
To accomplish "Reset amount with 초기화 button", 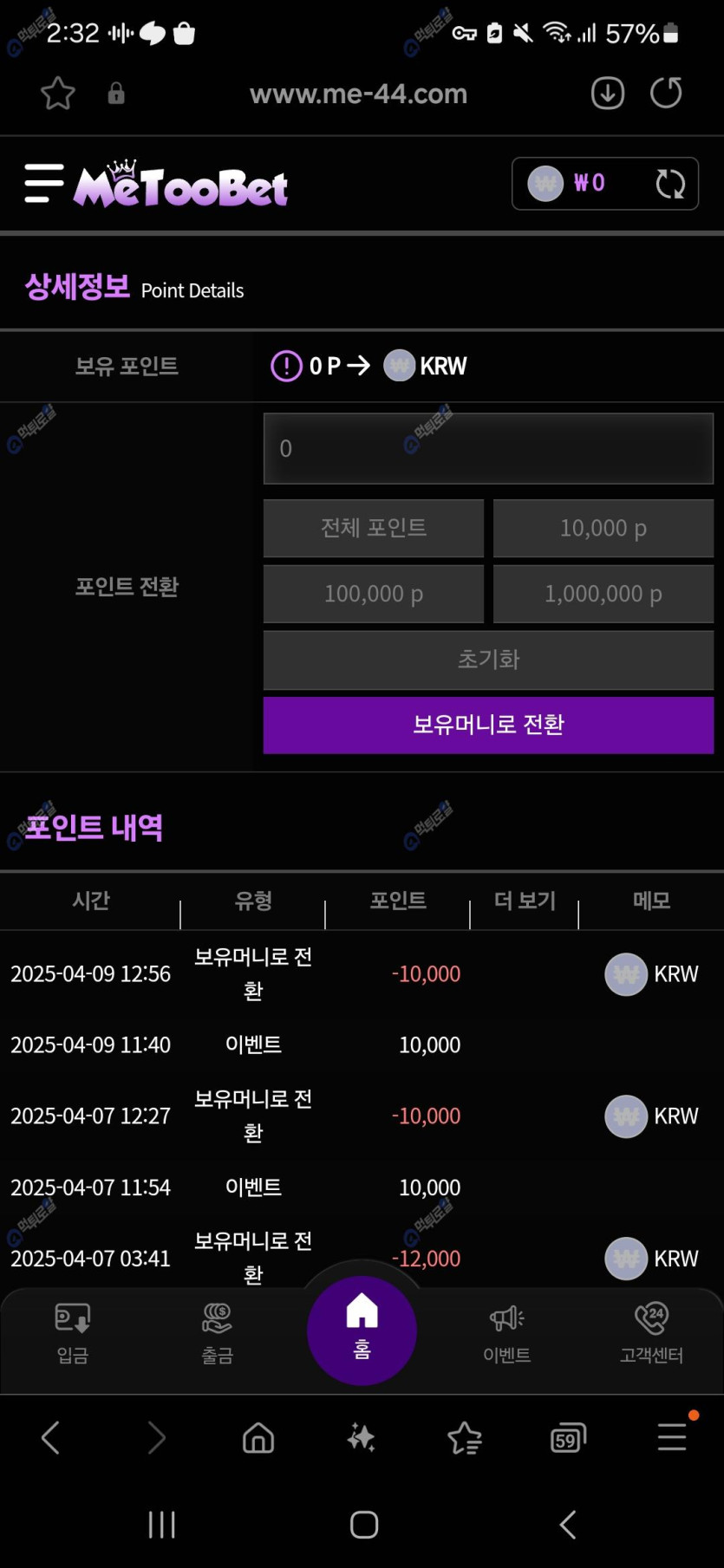I will coord(488,660).
